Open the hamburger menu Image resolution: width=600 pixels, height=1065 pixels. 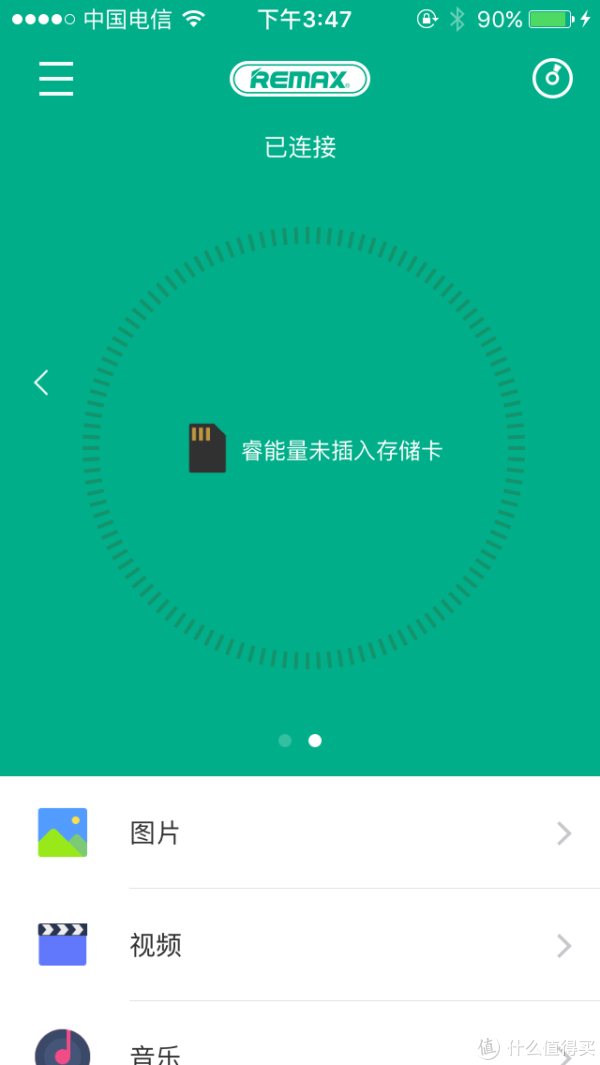(56, 79)
